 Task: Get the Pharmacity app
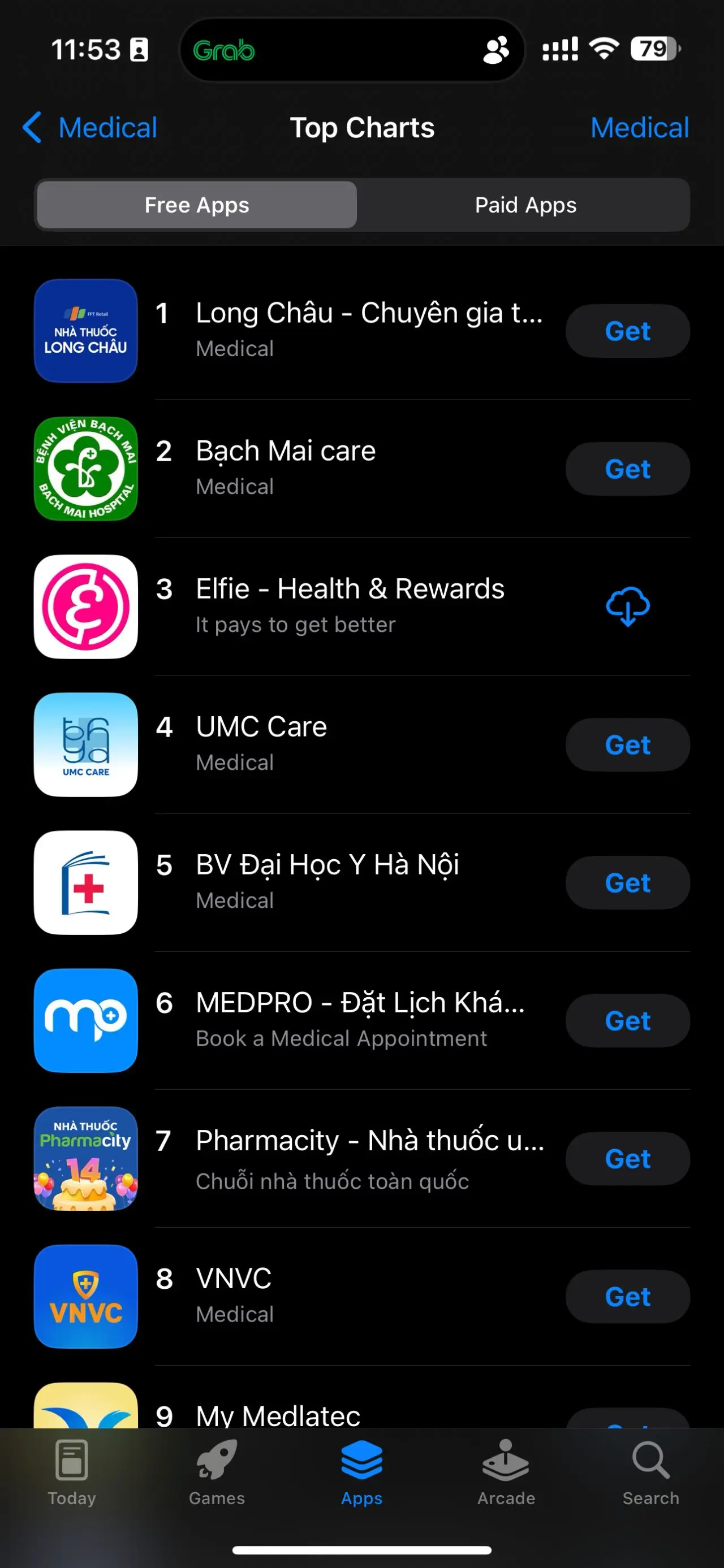coord(627,1159)
